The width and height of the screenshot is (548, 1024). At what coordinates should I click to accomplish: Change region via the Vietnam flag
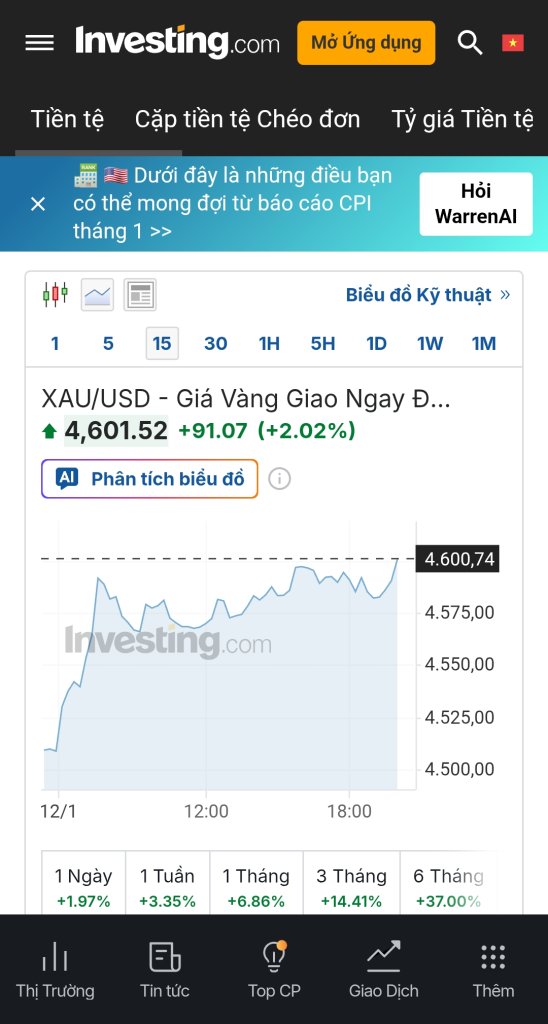(x=513, y=43)
